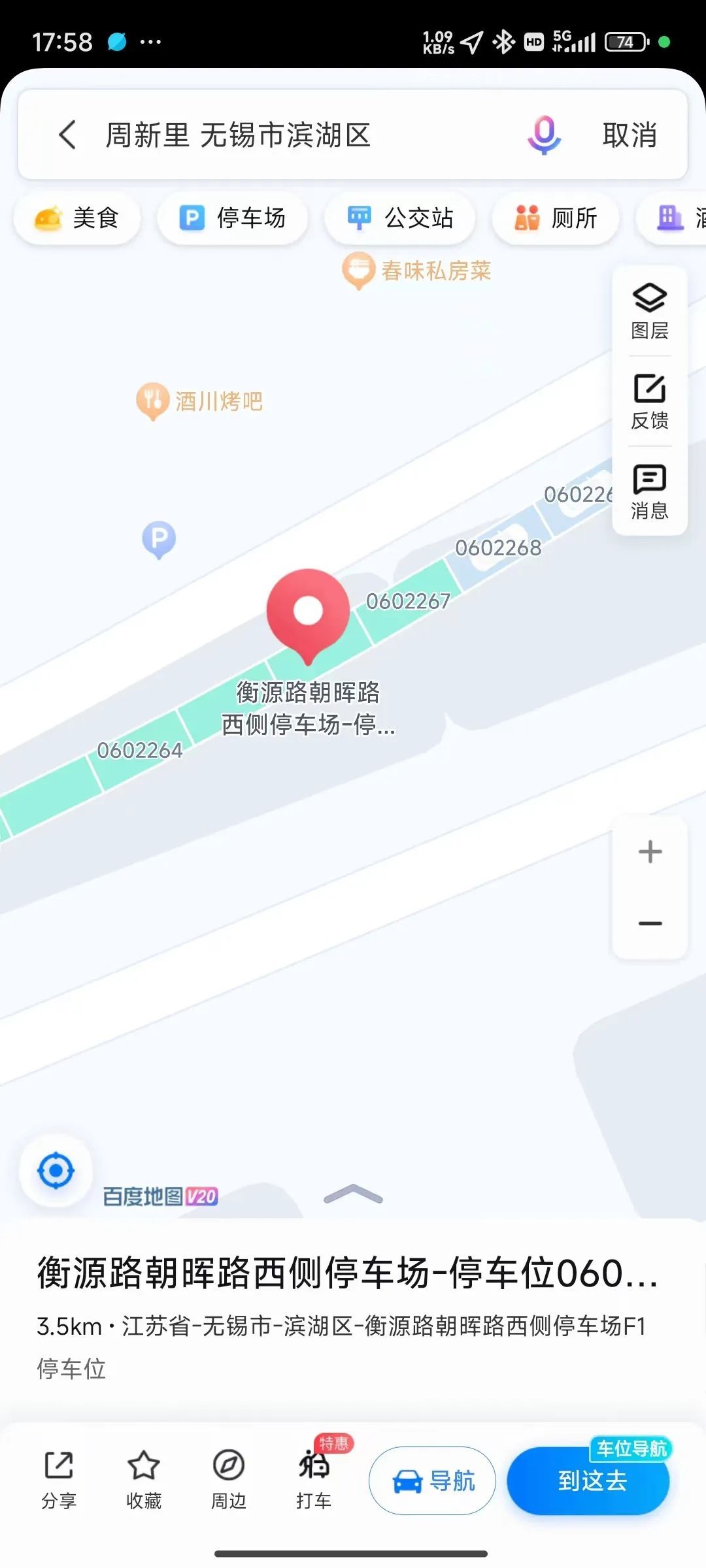Select the 美食 category chip
Screen dimensions: 706x1568
coord(77,218)
